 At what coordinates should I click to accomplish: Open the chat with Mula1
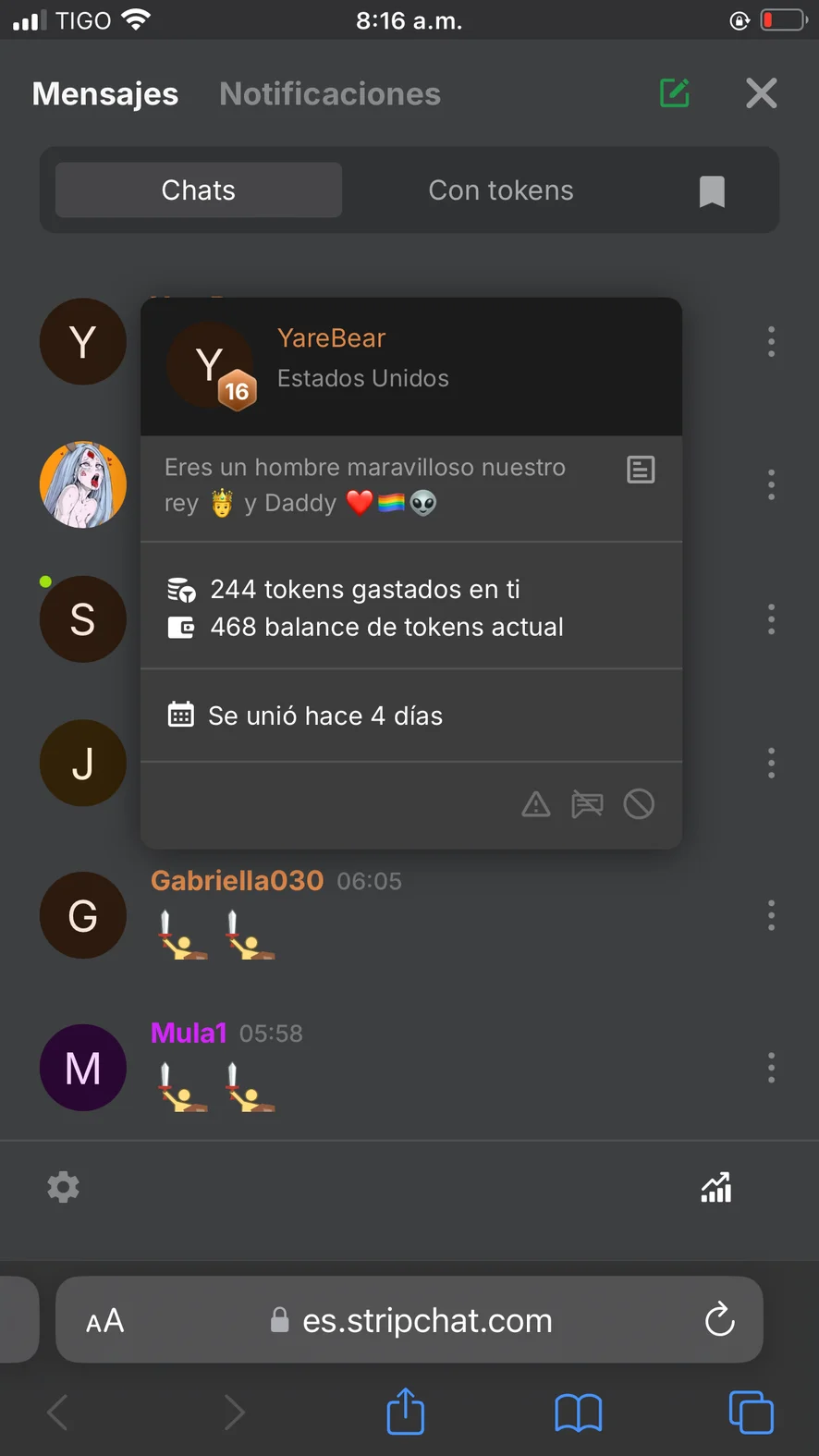pyautogui.click(x=189, y=1034)
